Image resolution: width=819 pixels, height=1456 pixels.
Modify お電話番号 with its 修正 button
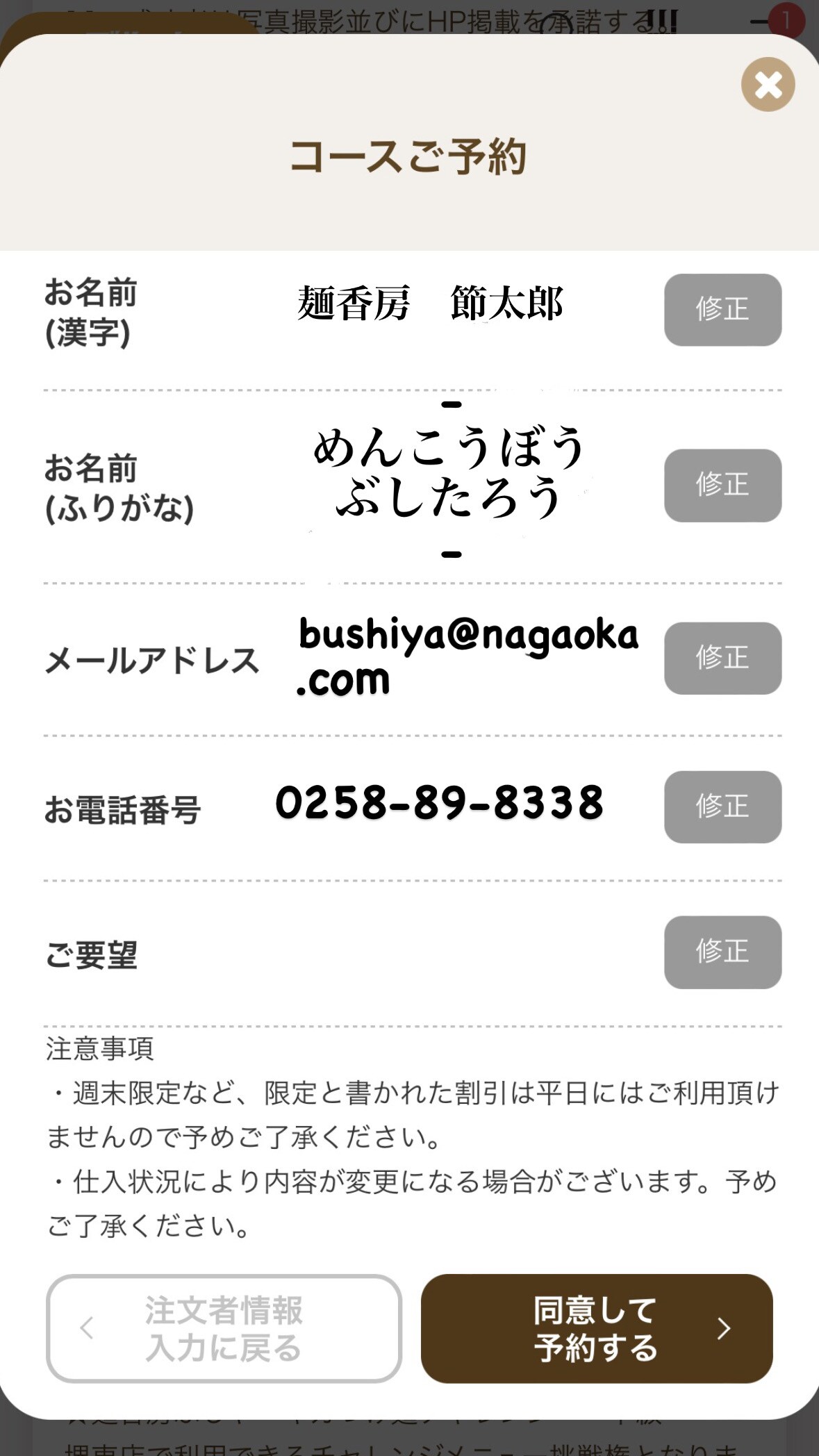[722, 806]
